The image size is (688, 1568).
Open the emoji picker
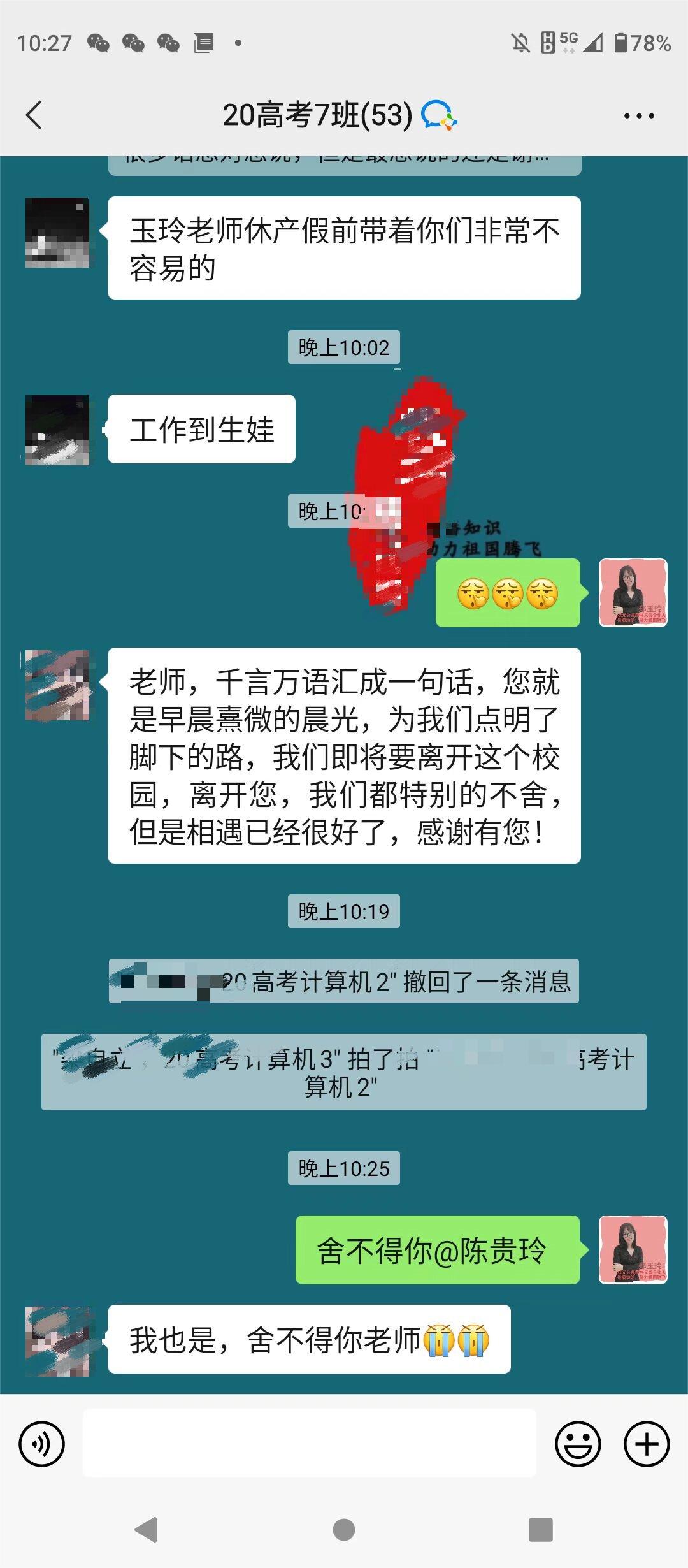[x=578, y=1444]
